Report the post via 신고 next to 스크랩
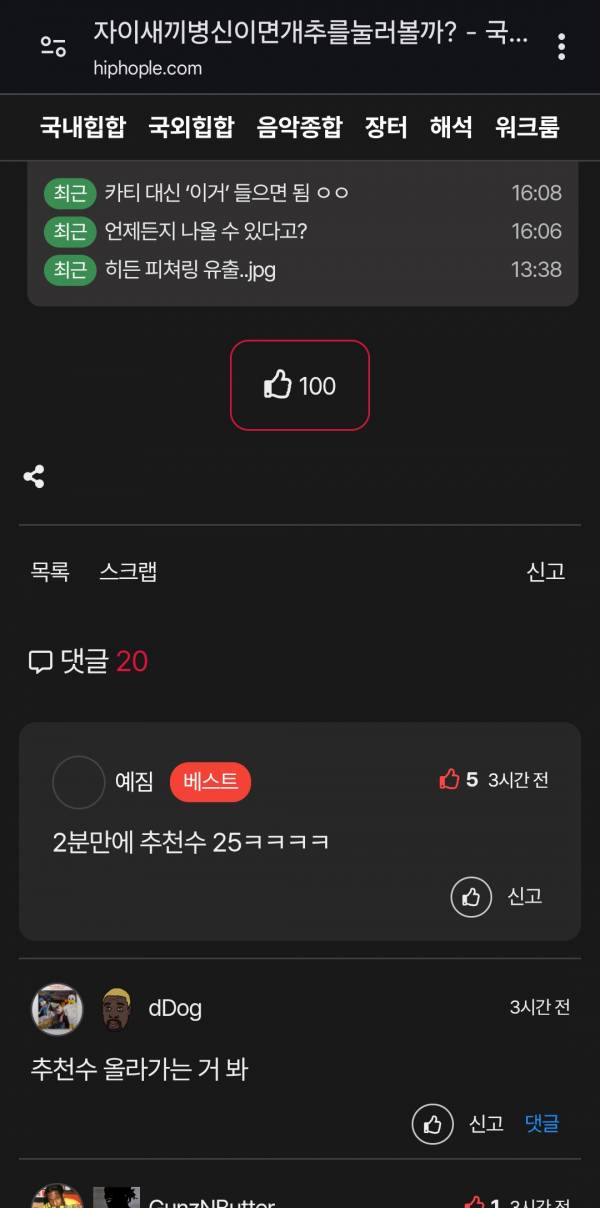 [x=546, y=572]
